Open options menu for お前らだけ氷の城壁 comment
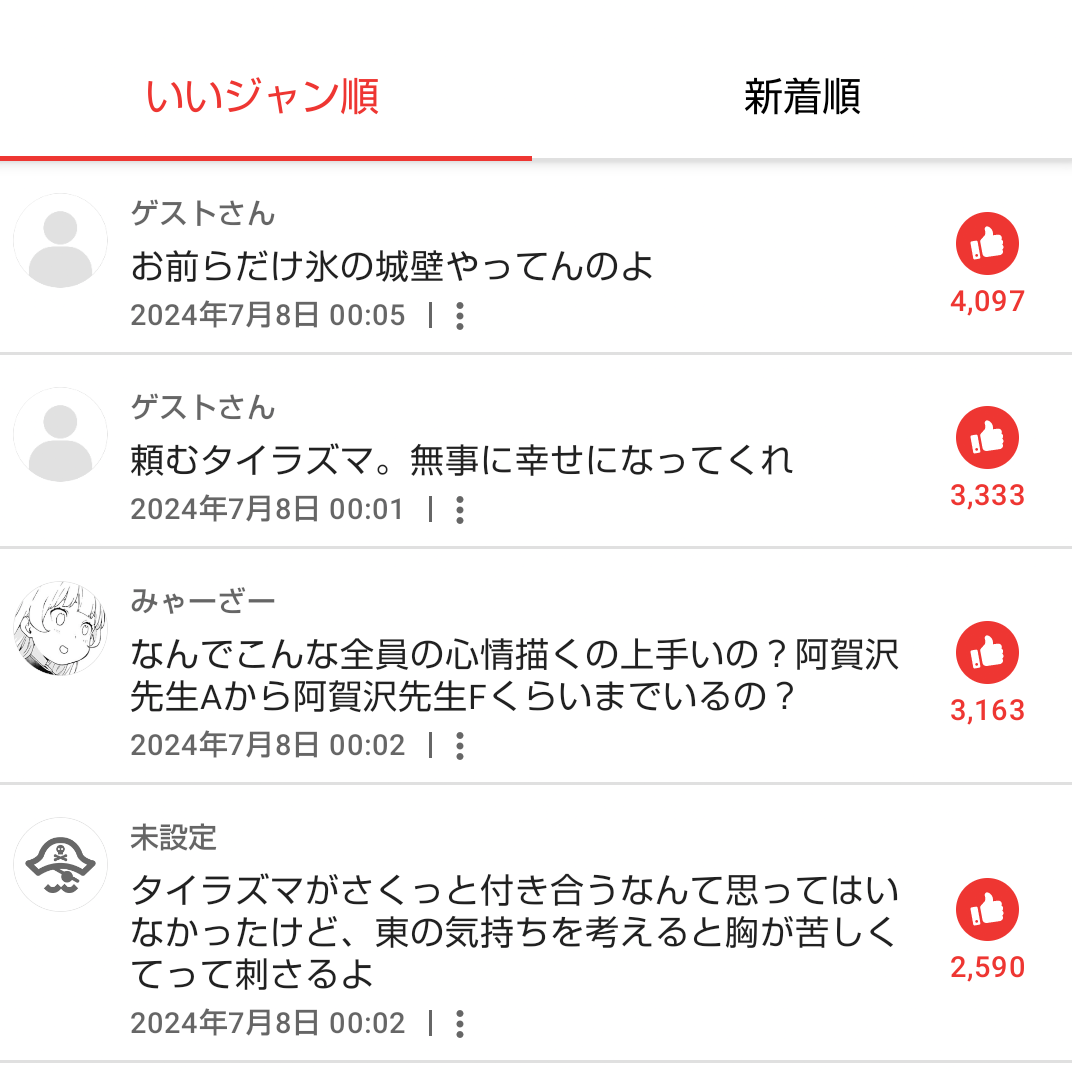The height and width of the screenshot is (1072, 1072). tap(460, 316)
